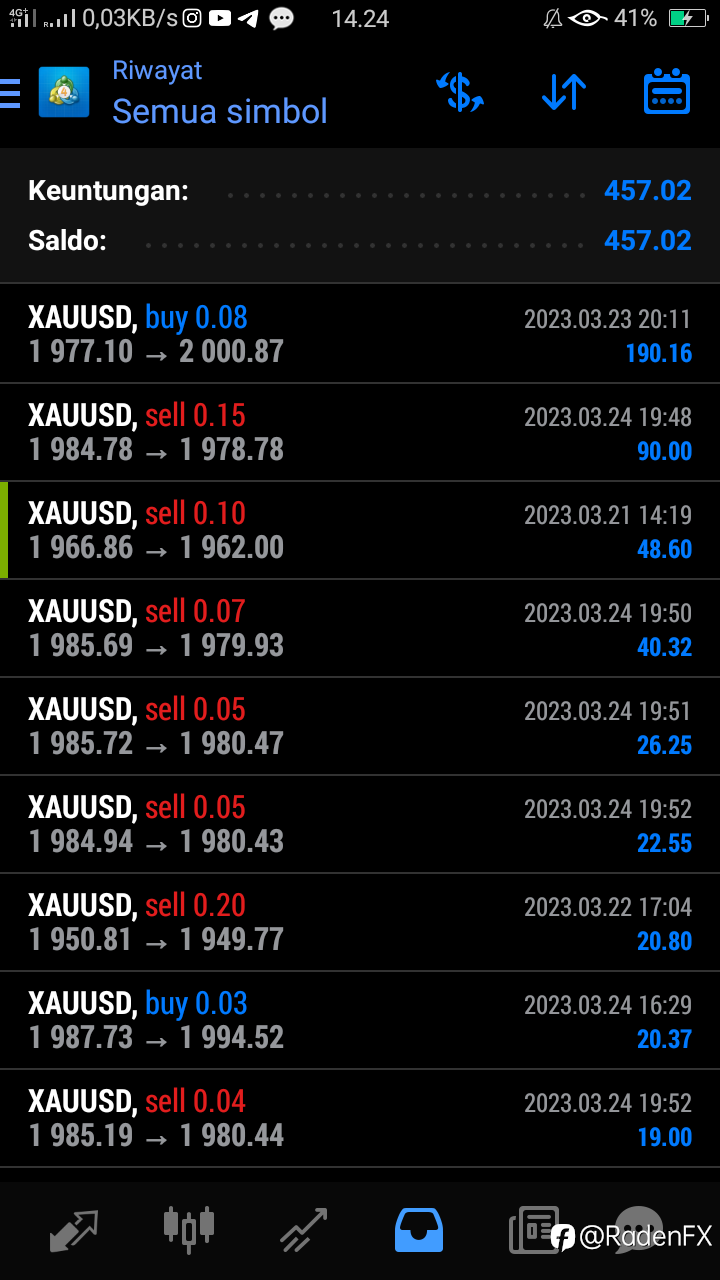This screenshot has height=1280, width=720.
Task: Expand the XAUUSD buy 0.08 trade
Action: coord(360,334)
